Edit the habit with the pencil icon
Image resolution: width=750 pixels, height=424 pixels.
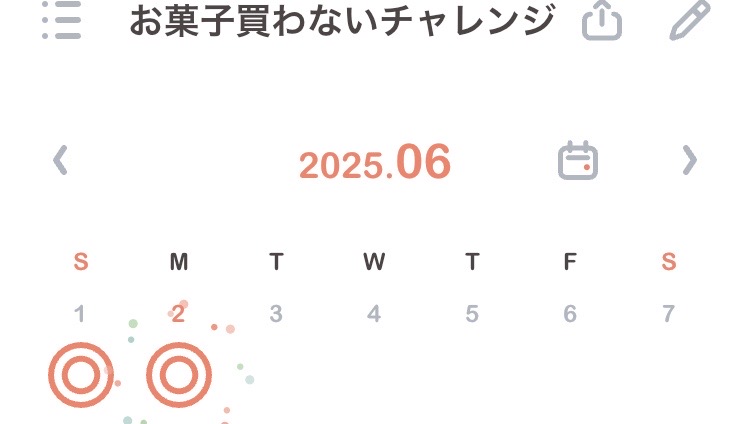pos(689,20)
